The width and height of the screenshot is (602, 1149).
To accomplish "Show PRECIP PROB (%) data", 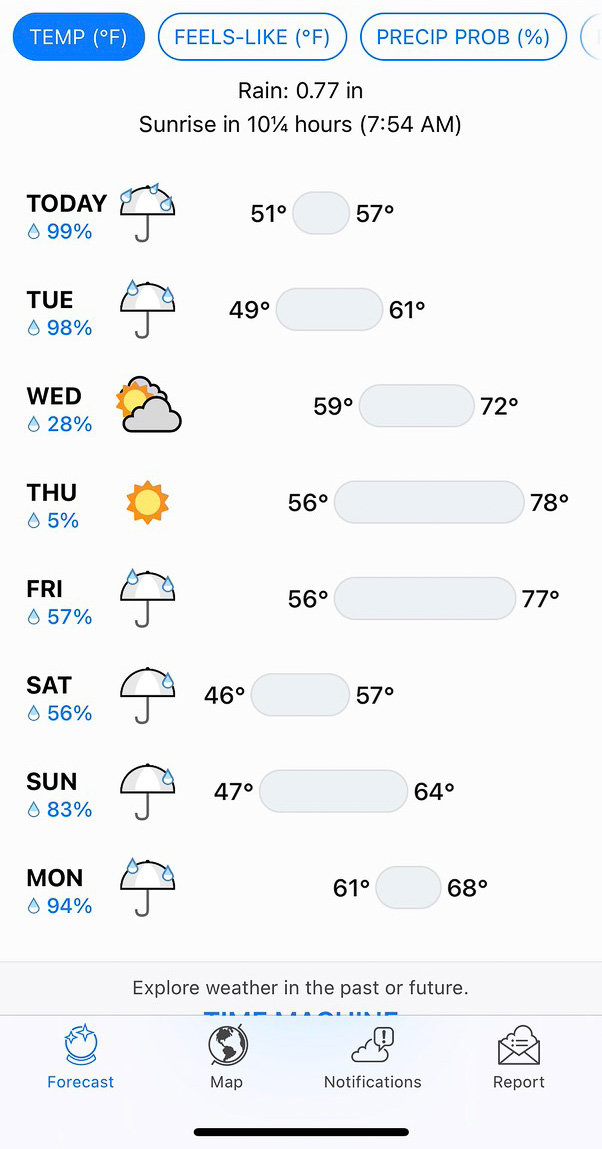I will pyautogui.click(x=463, y=38).
